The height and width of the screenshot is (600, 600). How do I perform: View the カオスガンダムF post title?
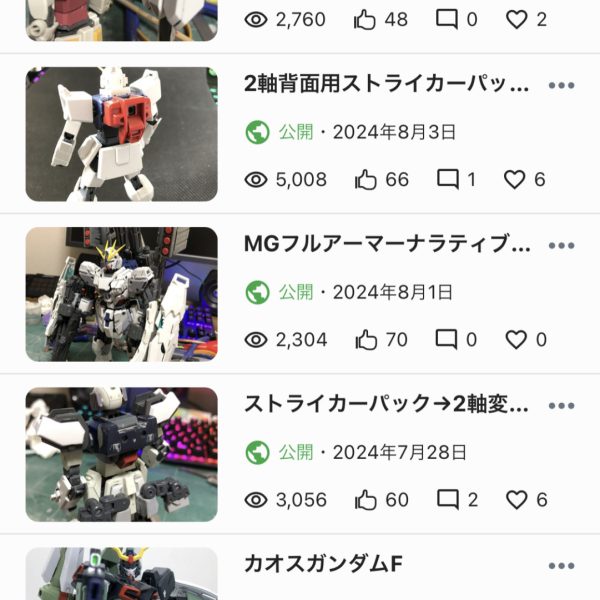pyautogui.click(x=323, y=565)
